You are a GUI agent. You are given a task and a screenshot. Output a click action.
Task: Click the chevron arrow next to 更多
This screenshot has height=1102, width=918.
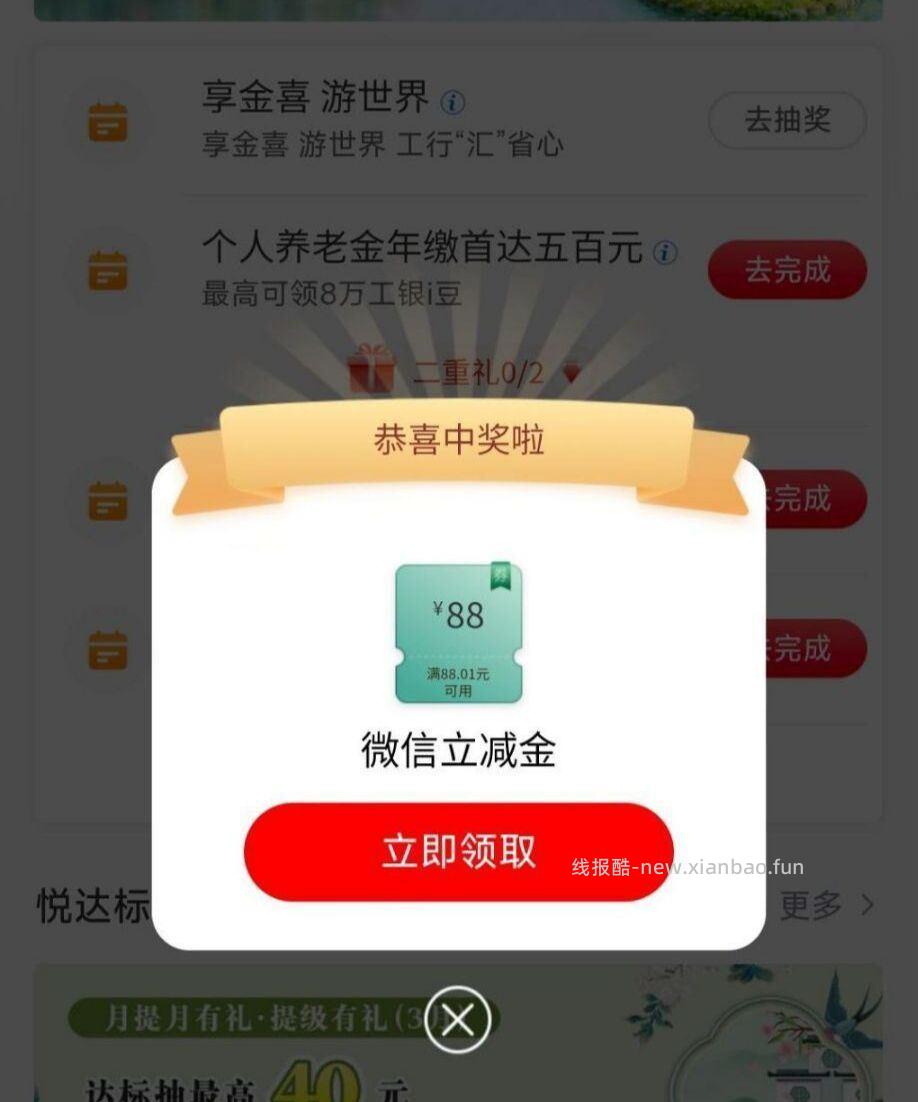(x=864, y=905)
